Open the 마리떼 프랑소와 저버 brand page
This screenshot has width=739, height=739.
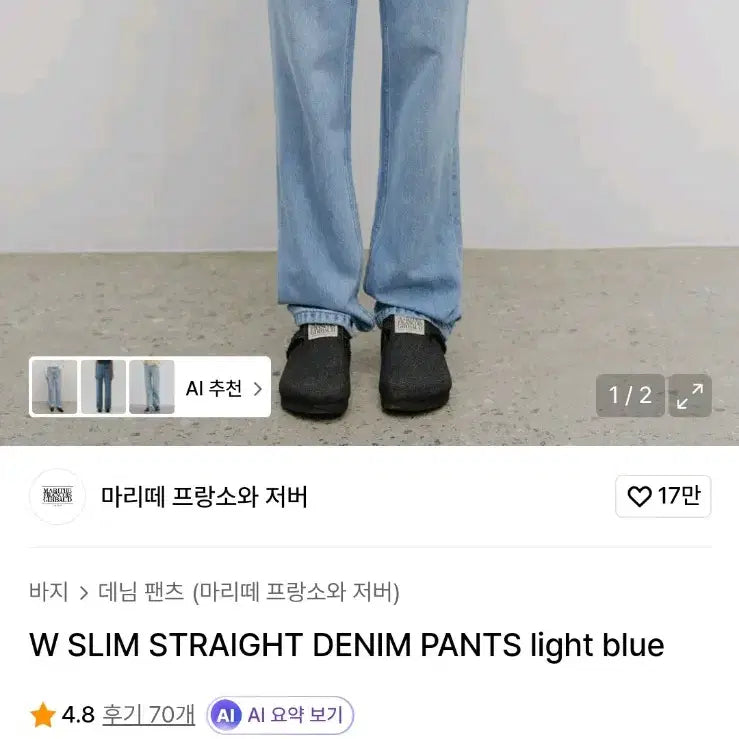point(204,496)
